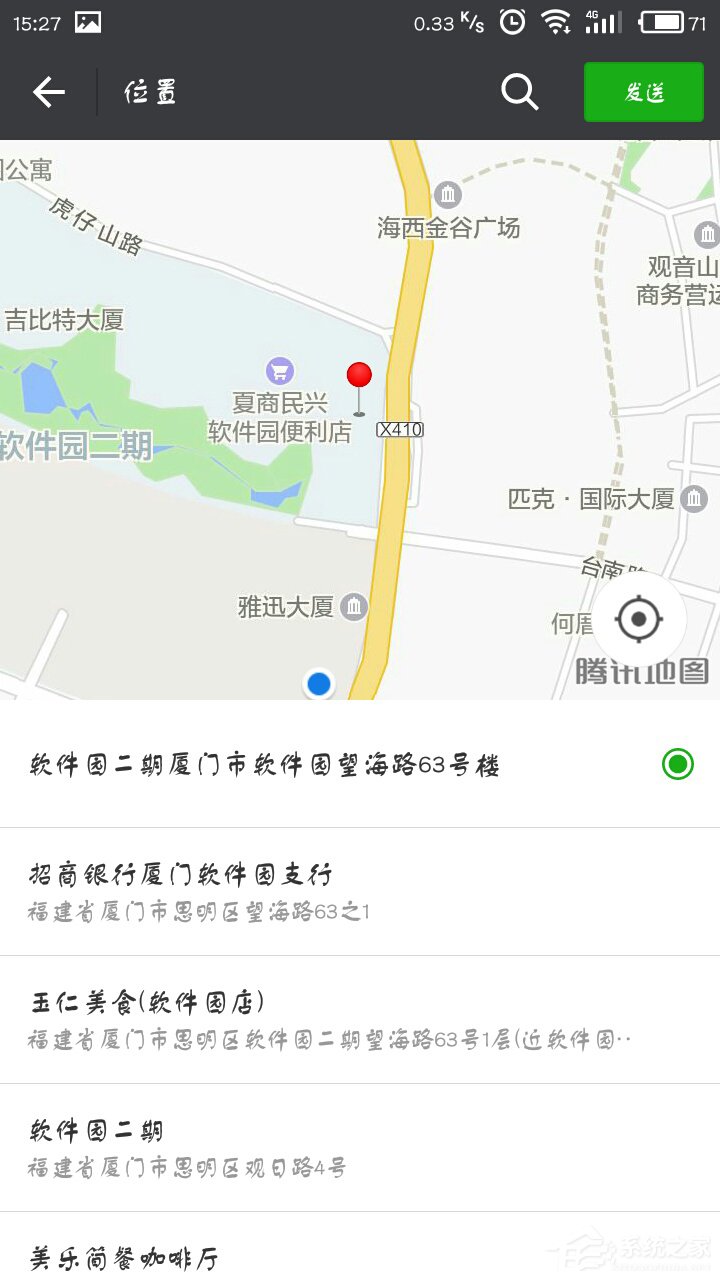Tap the 海西金谷广场 landmark icon

tap(449, 195)
